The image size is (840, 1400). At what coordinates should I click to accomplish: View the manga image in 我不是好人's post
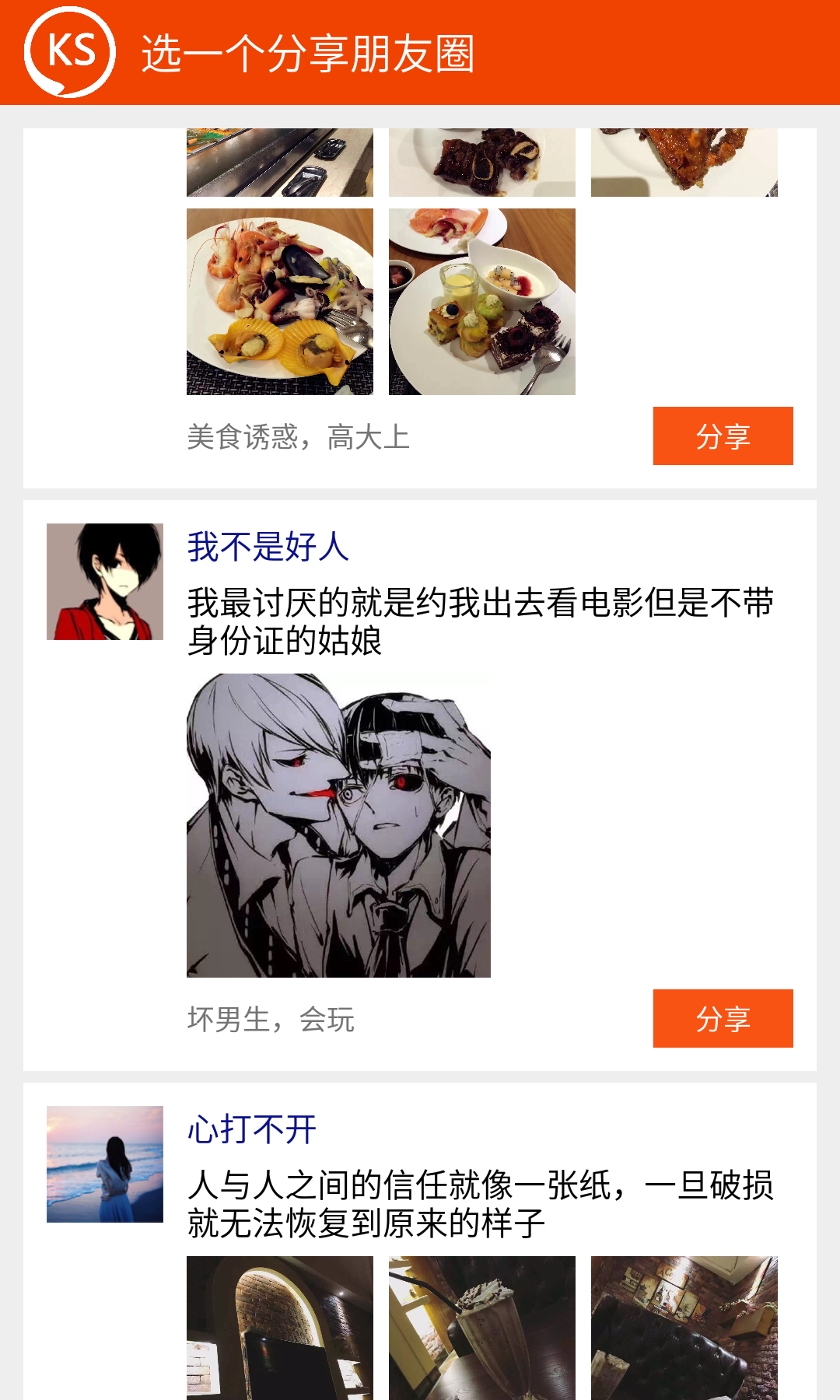[x=338, y=825]
